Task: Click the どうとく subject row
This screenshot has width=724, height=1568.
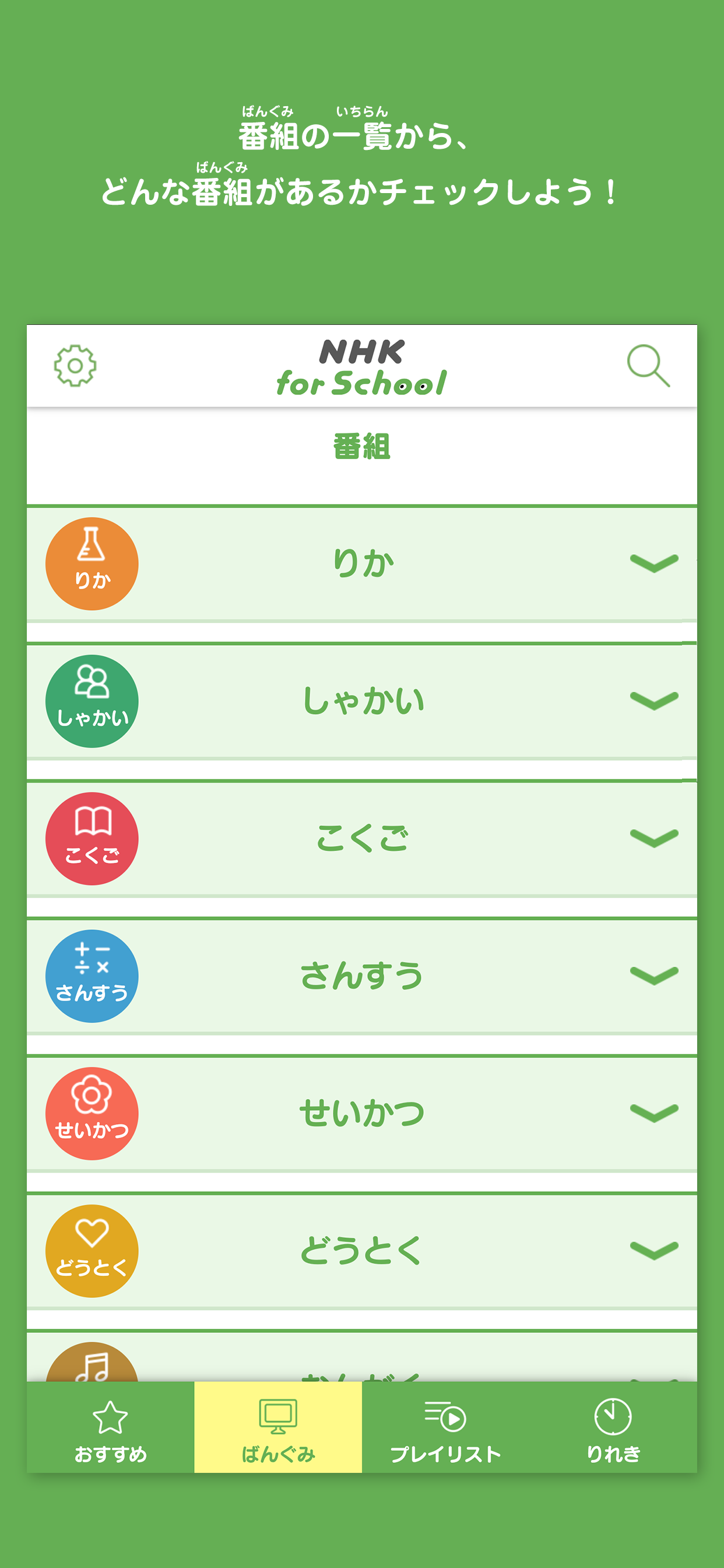Action: [x=362, y=1250]
